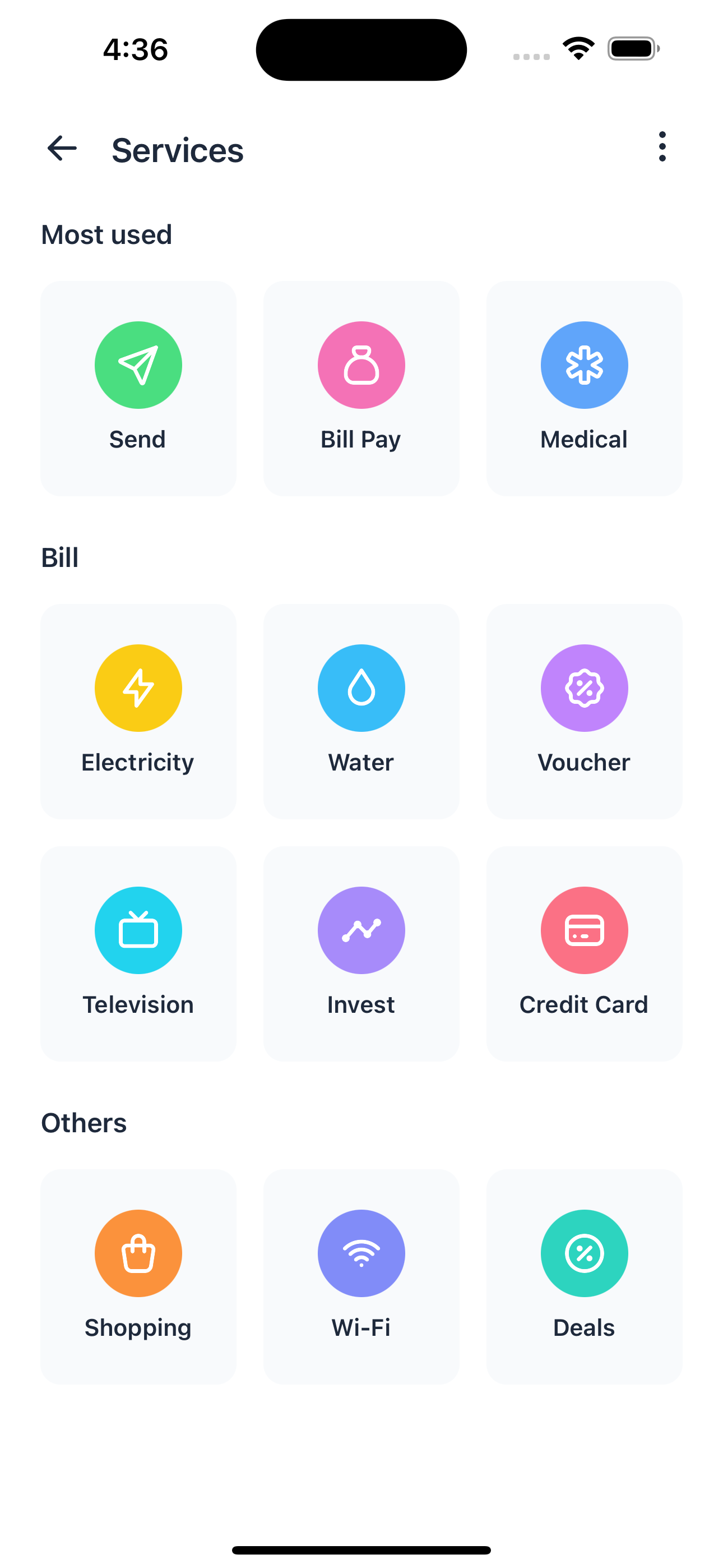723x1568 pixels.
Task: Open the Bill Pay service
Action: (361, 365)
